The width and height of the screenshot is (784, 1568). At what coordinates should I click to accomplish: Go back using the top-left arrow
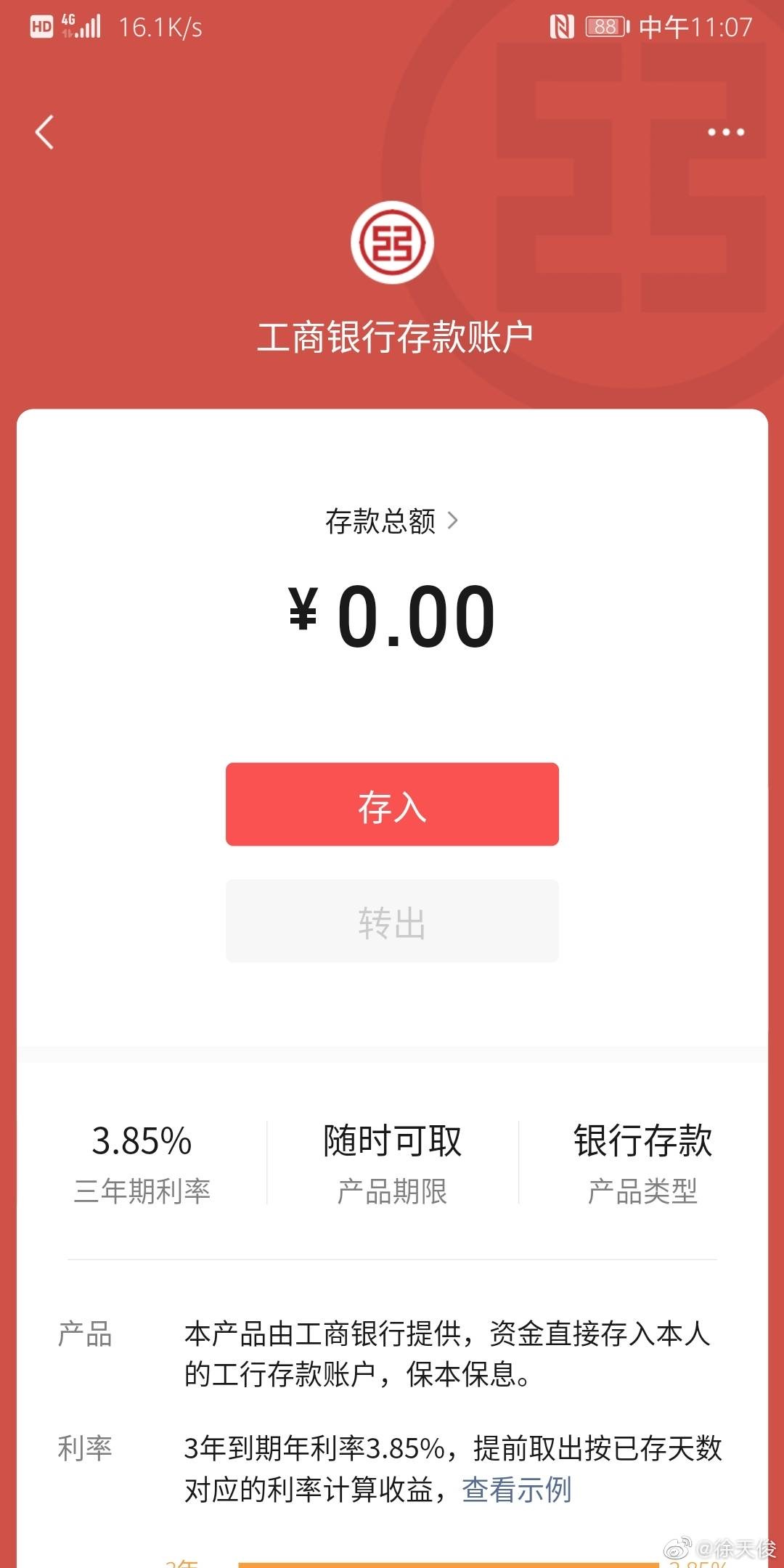(45, 132)
